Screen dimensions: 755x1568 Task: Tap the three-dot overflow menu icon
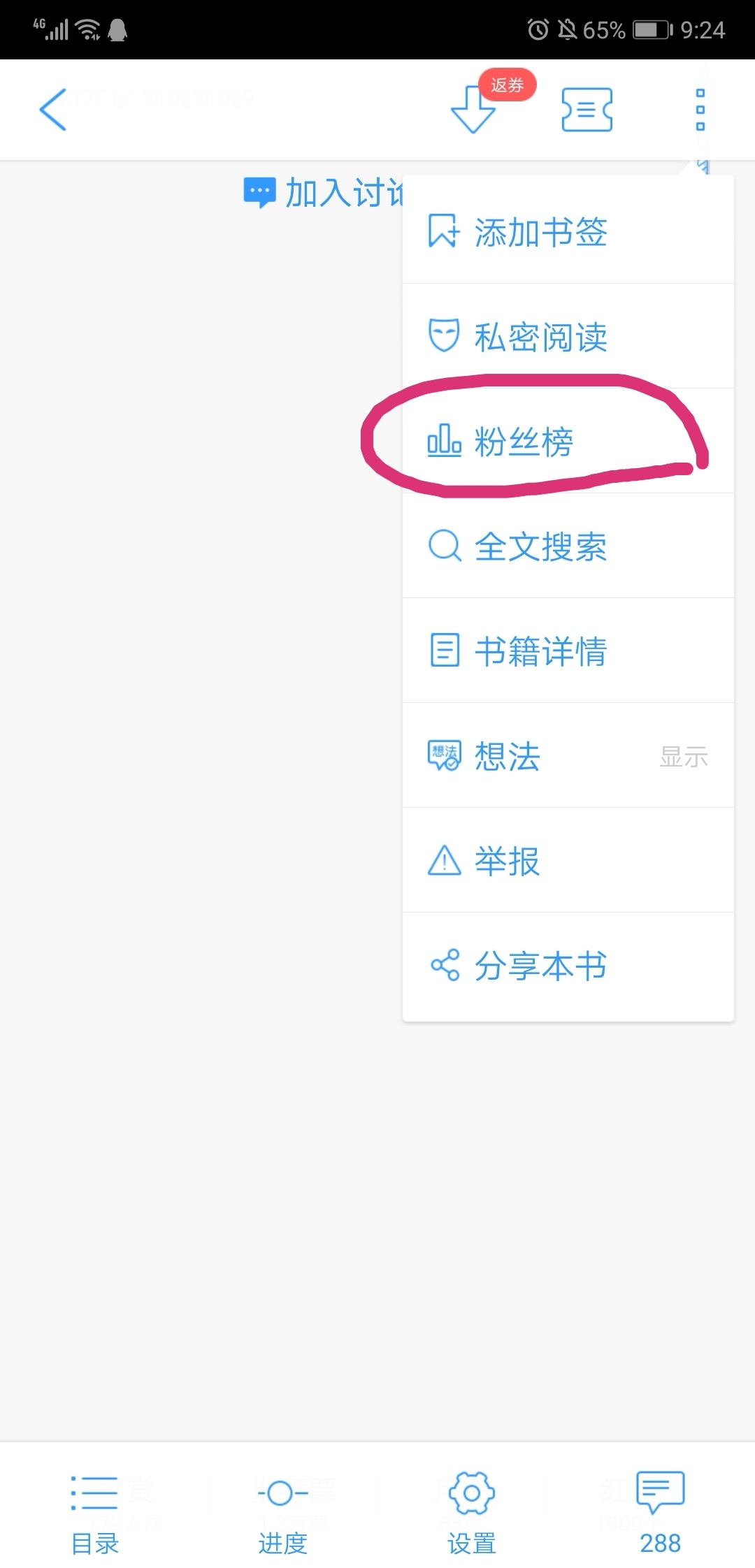(x=700, y=110)
